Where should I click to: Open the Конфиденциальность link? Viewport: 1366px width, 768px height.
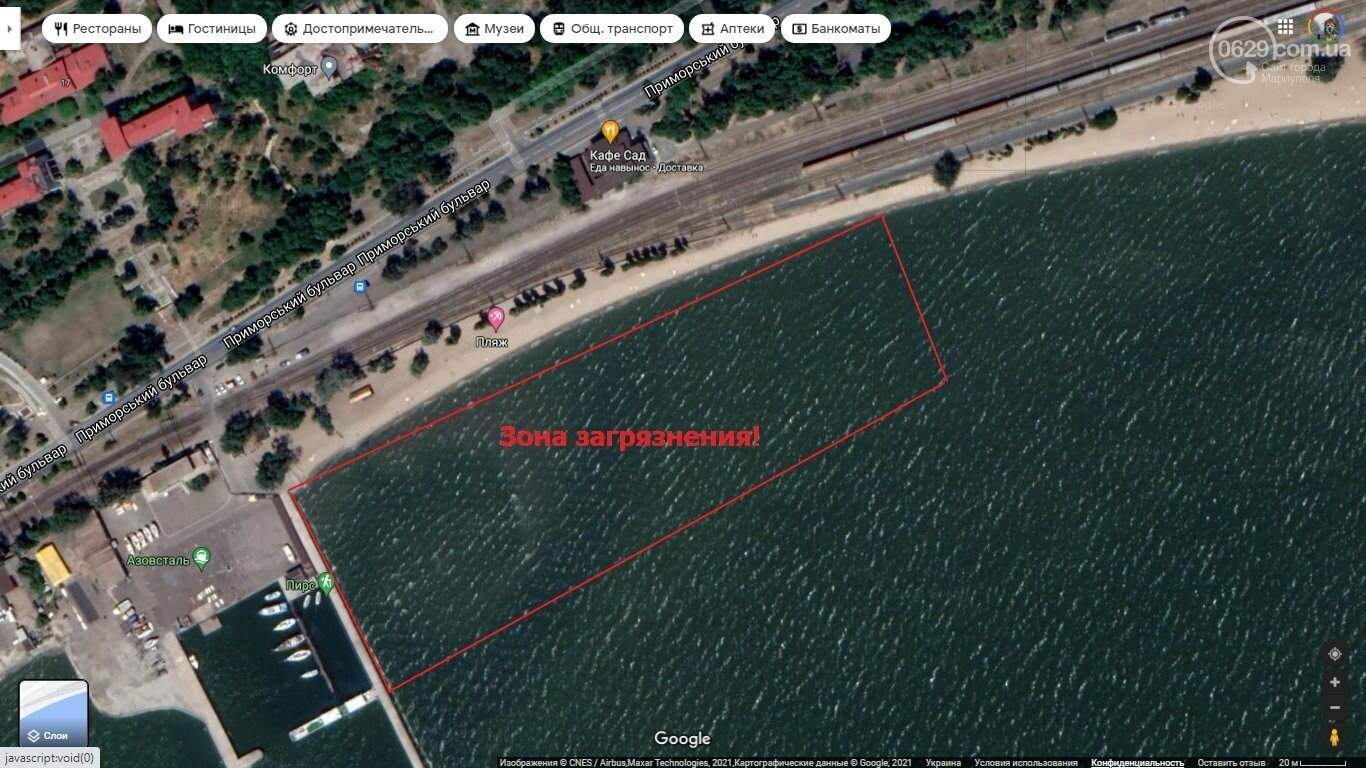(1137, 763)
